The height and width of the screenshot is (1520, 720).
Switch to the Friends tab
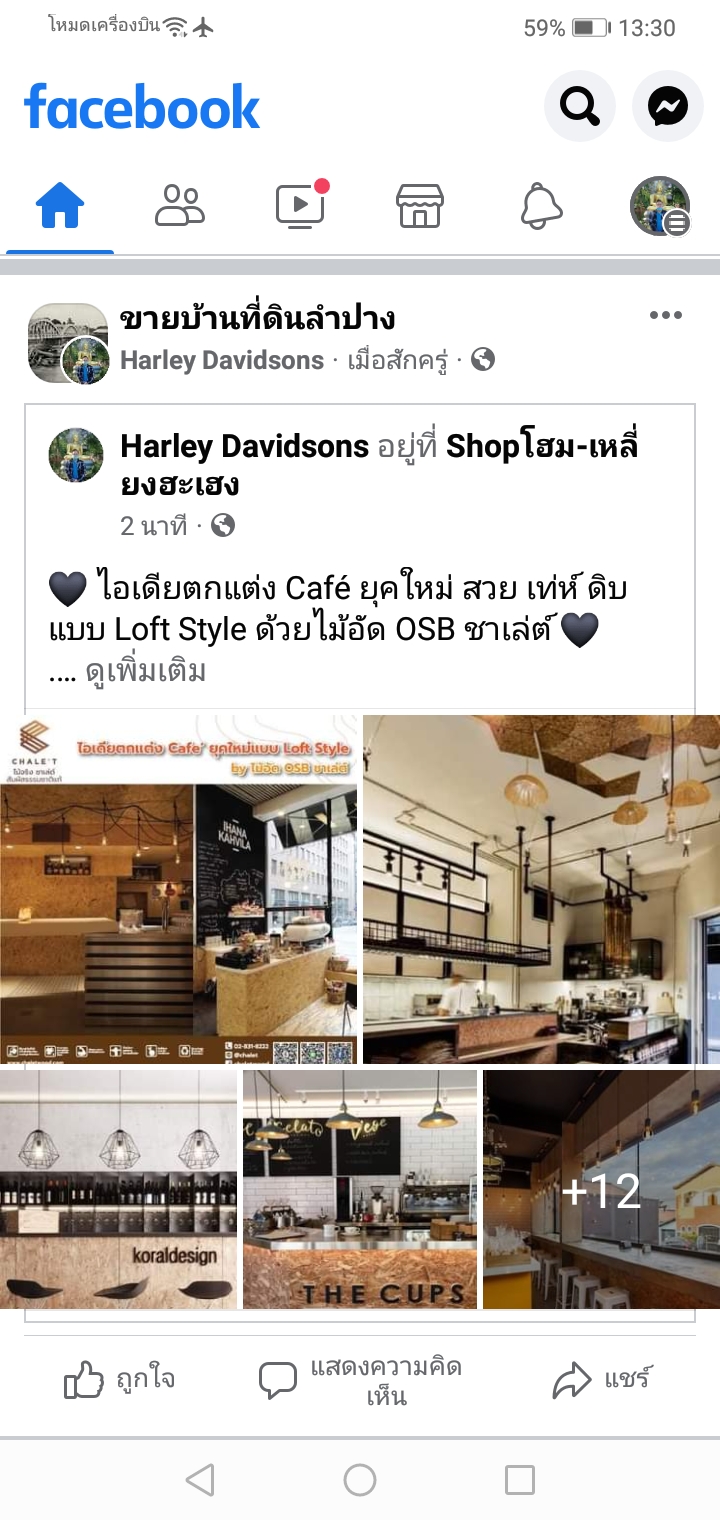point(180,207)
